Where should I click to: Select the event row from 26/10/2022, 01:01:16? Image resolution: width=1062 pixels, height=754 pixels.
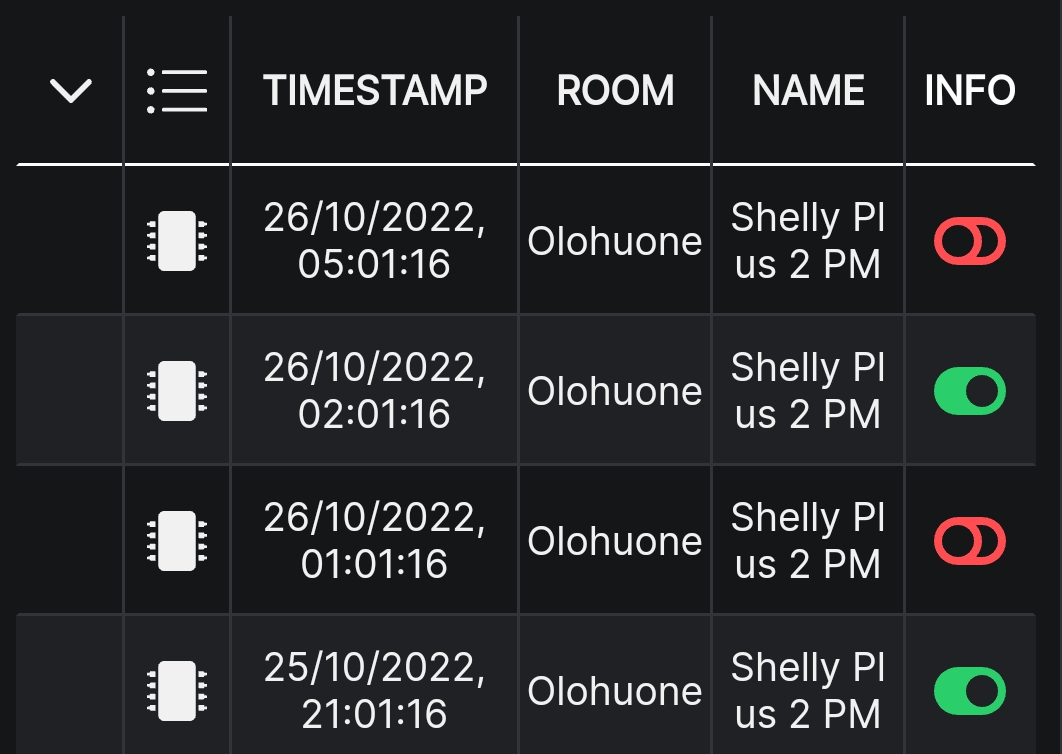(375, 541)
